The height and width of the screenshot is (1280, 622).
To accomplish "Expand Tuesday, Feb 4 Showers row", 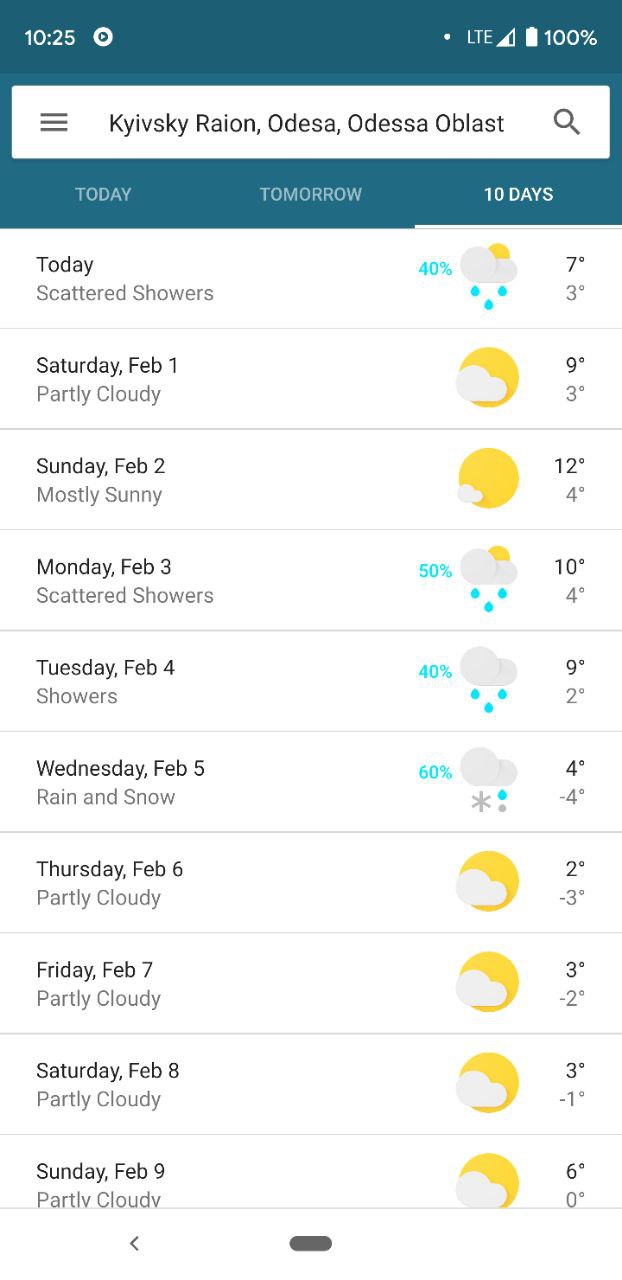I will click(311, 681).
